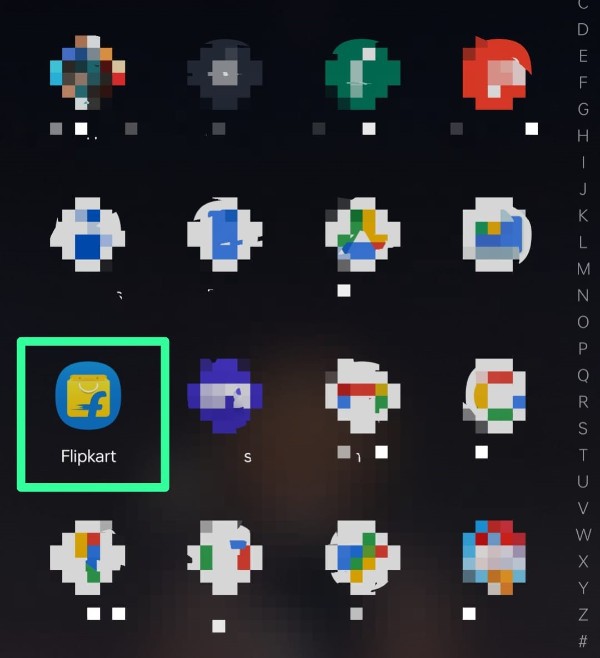The image size is (600, 658).
Task: Select letter D in the alphabet index
Action: [583, 30]
